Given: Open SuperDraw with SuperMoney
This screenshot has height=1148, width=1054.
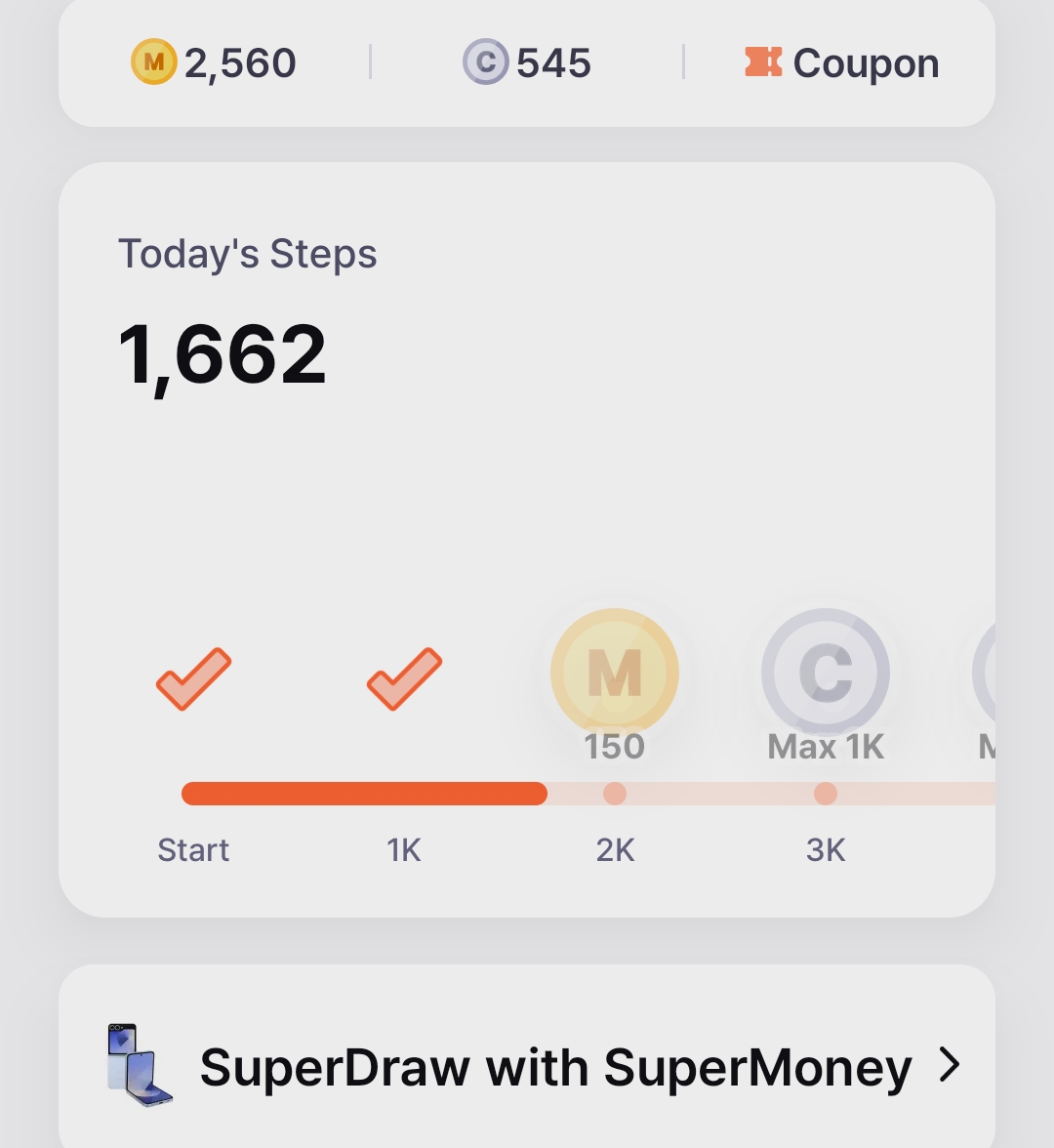Looking at the screenshot, I should [x=532, y=1066].
